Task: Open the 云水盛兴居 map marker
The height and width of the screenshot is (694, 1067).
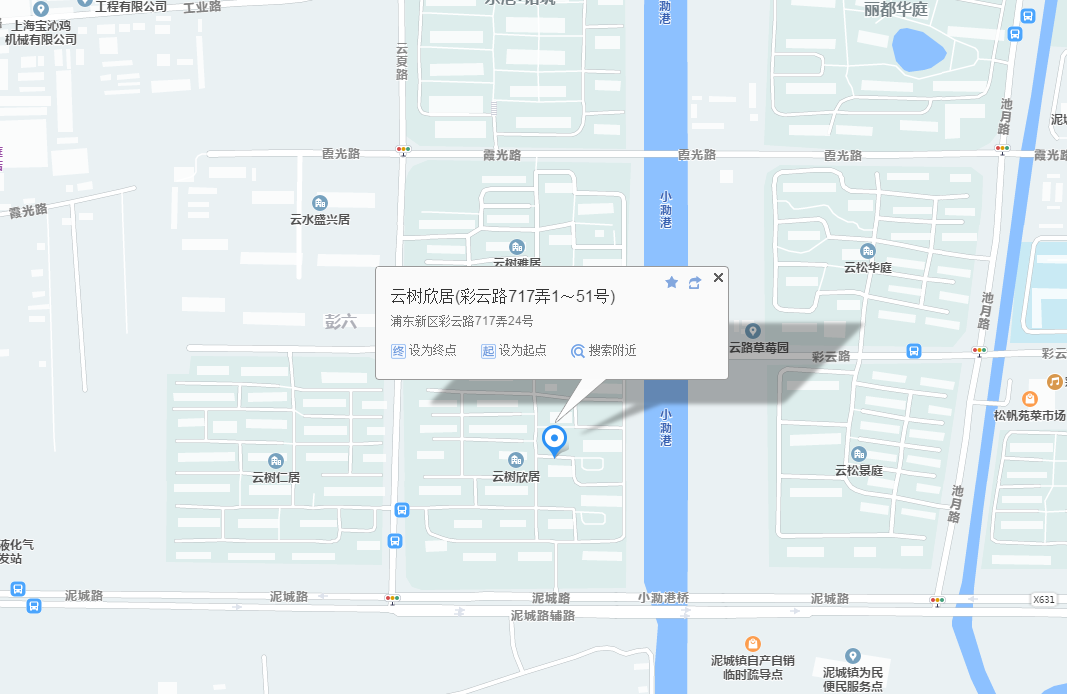Action: (x=320, y=203)
